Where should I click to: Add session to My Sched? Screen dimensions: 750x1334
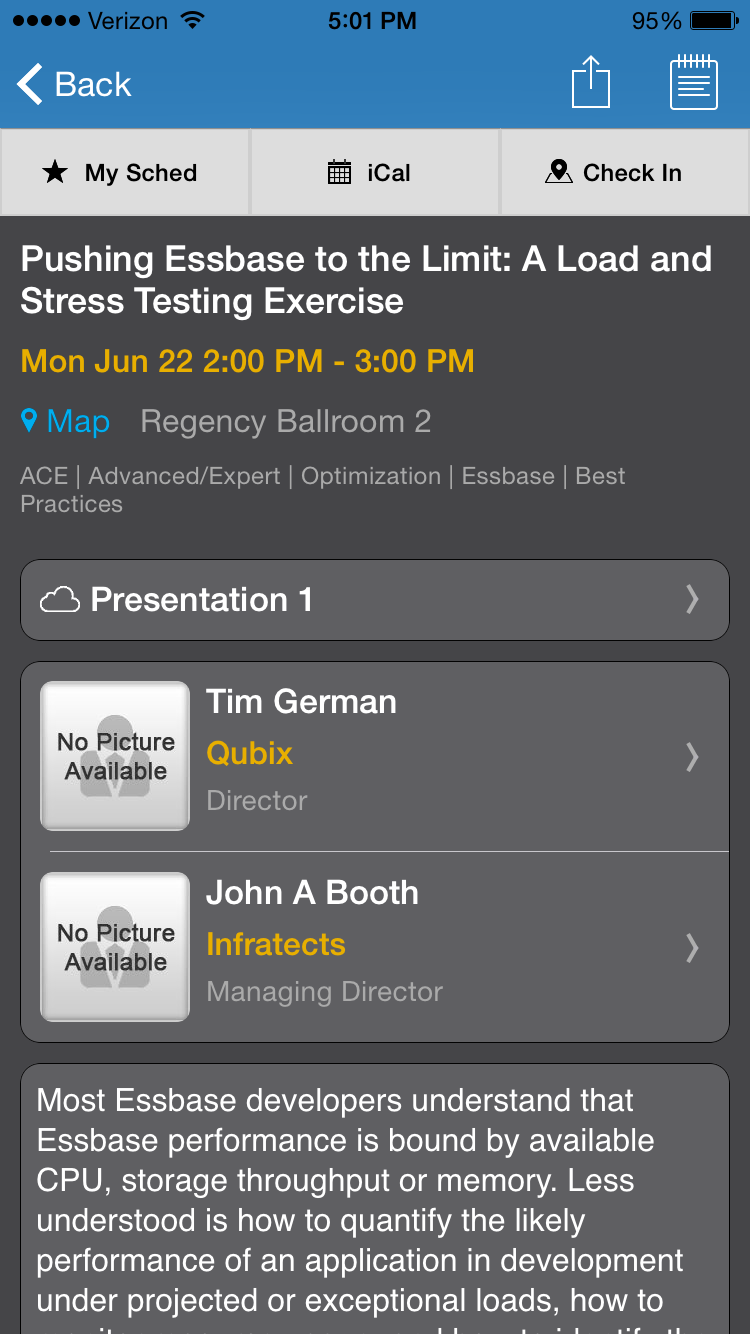click(x=124, y=173)
